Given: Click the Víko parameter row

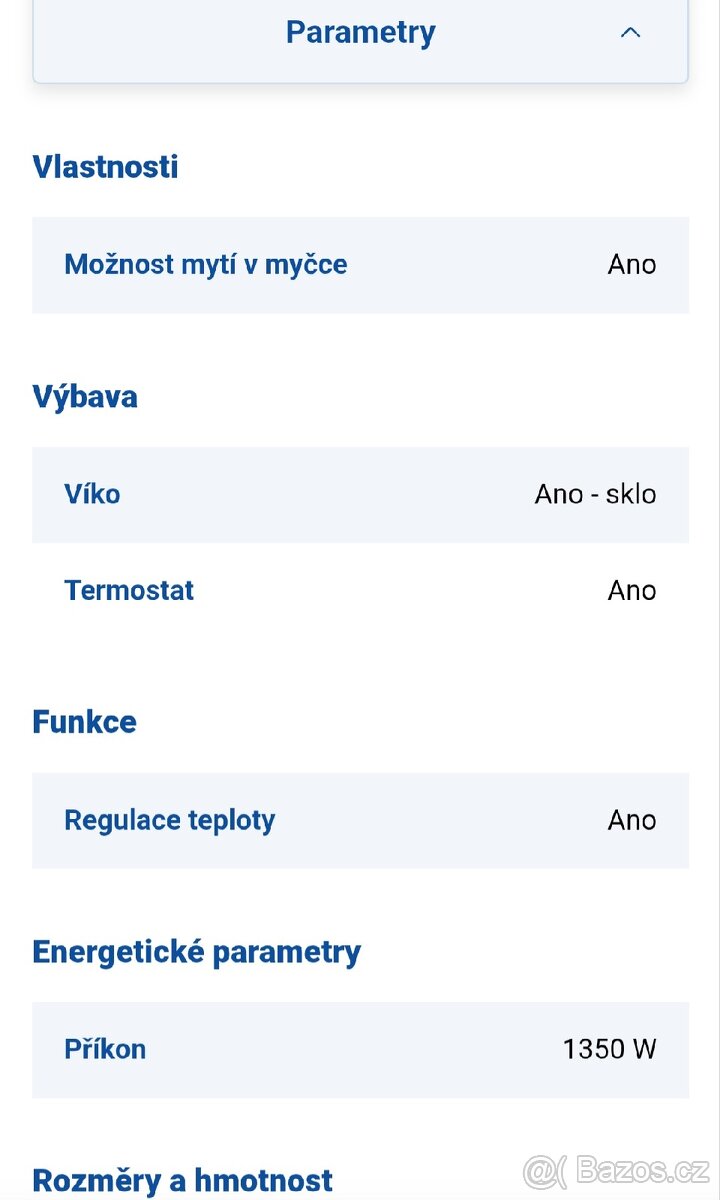Looking at the screenshot, I should click(x=360, y=494).
